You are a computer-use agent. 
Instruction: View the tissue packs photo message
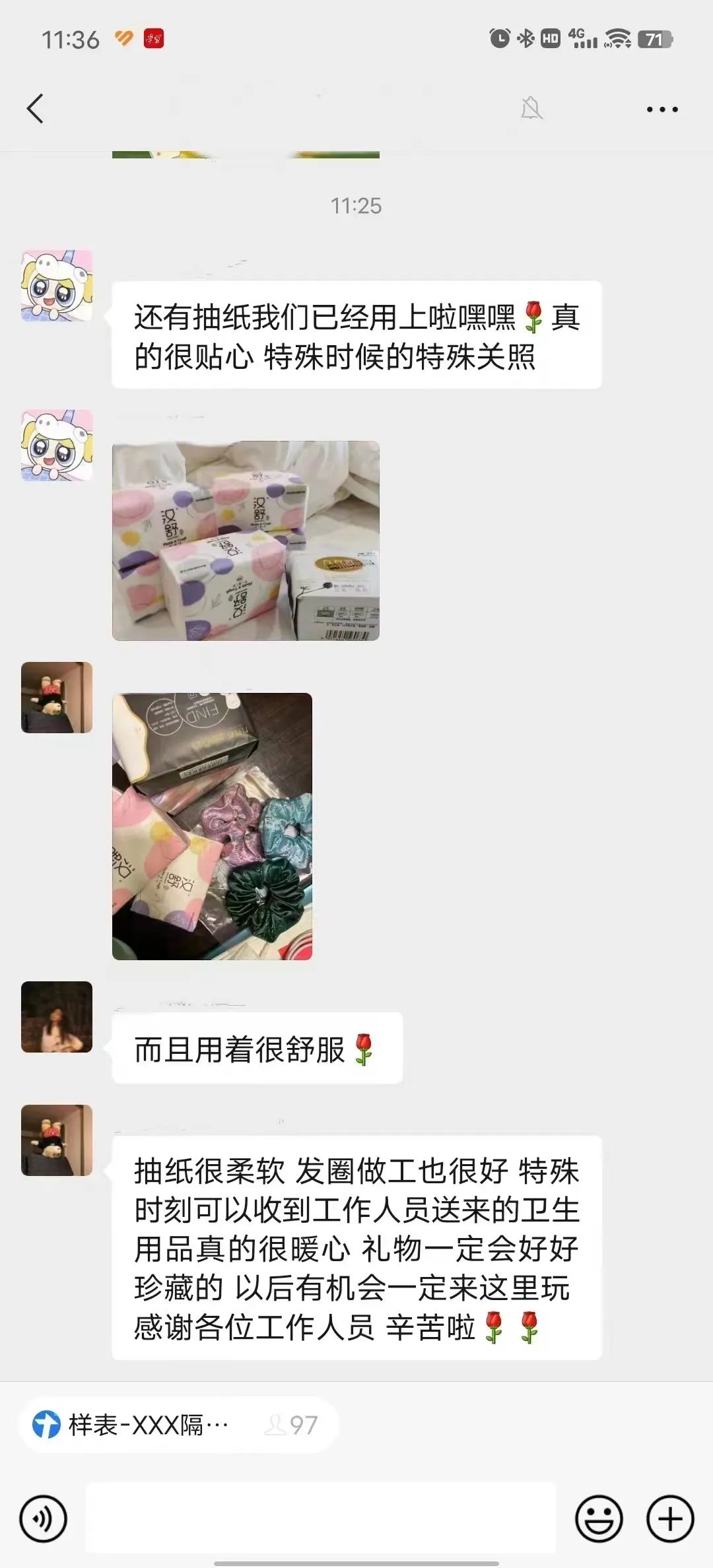[x=246, y=540]
